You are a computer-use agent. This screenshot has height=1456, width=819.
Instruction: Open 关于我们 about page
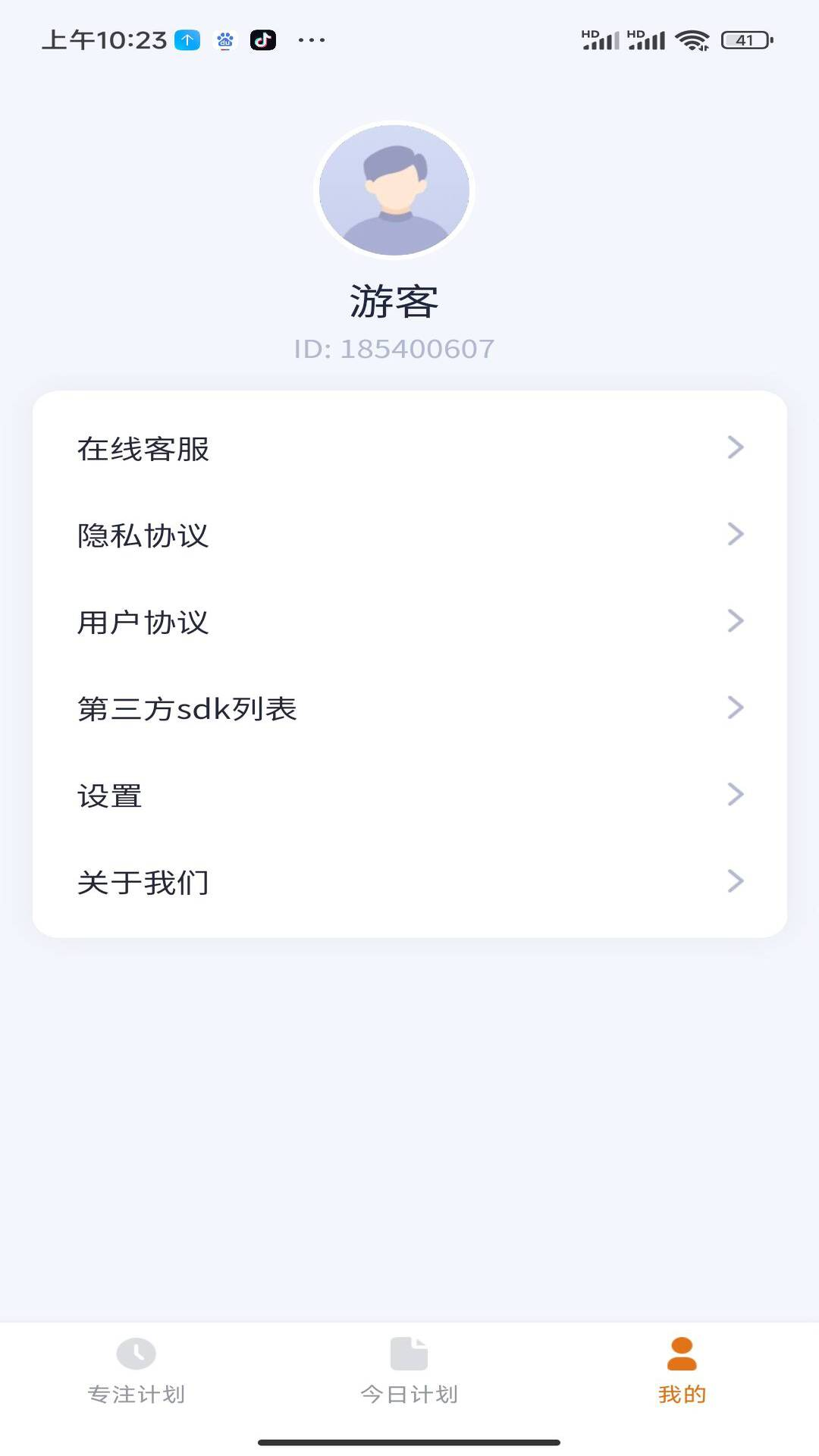[409, 882]
